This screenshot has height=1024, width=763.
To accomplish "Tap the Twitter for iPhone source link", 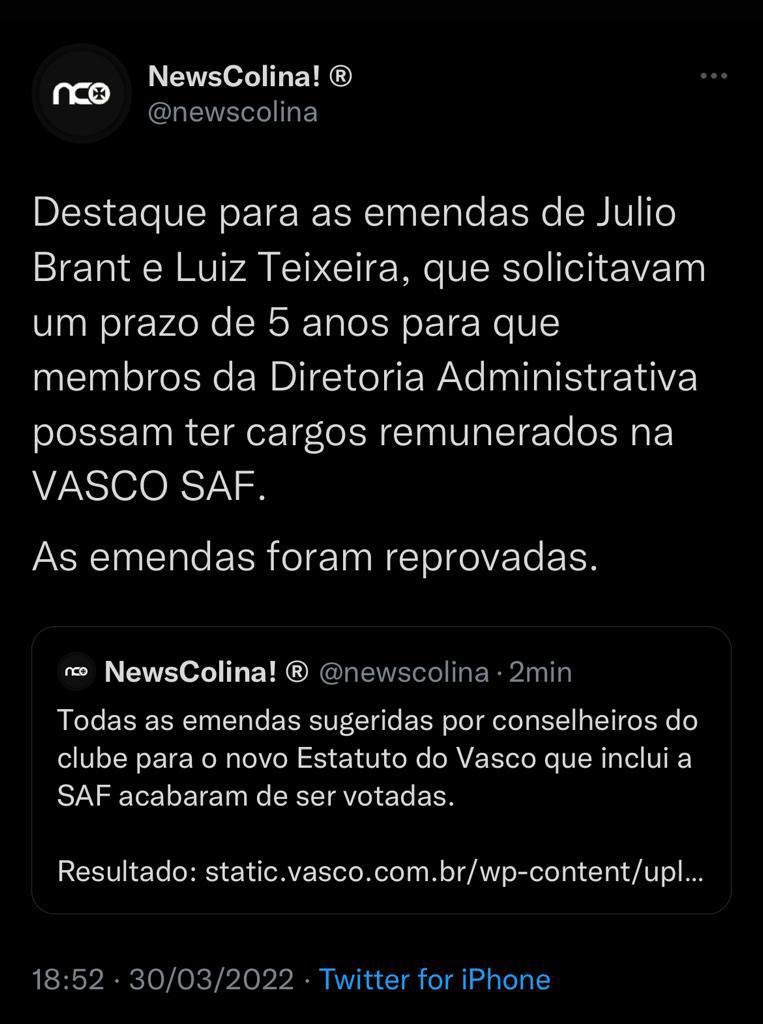I will click(435, 979).
